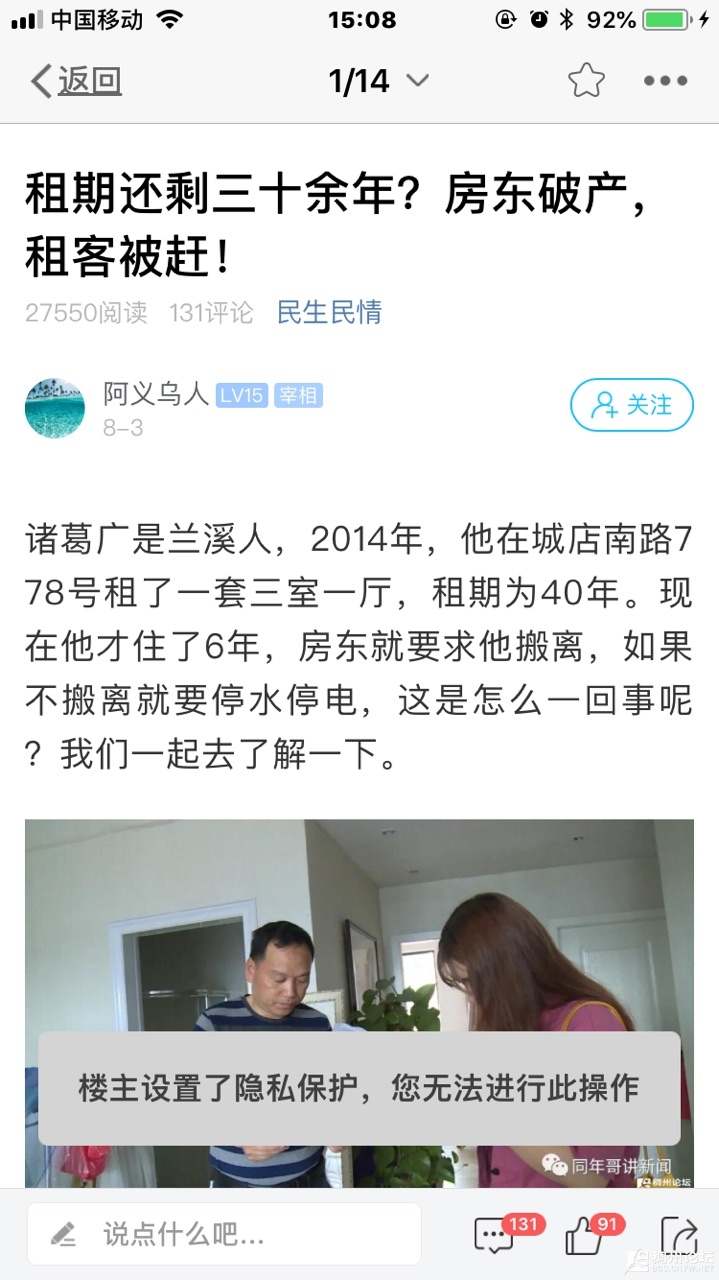Viewport: 719px width, 1280px height.
Task: Bookmark this post with the star icon
Action: 586,81
